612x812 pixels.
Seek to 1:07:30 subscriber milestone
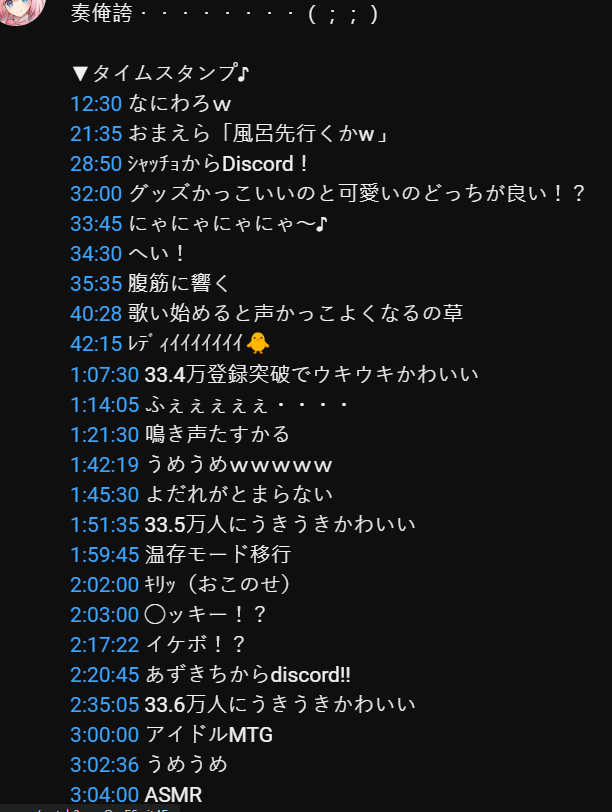pos(104,374)
